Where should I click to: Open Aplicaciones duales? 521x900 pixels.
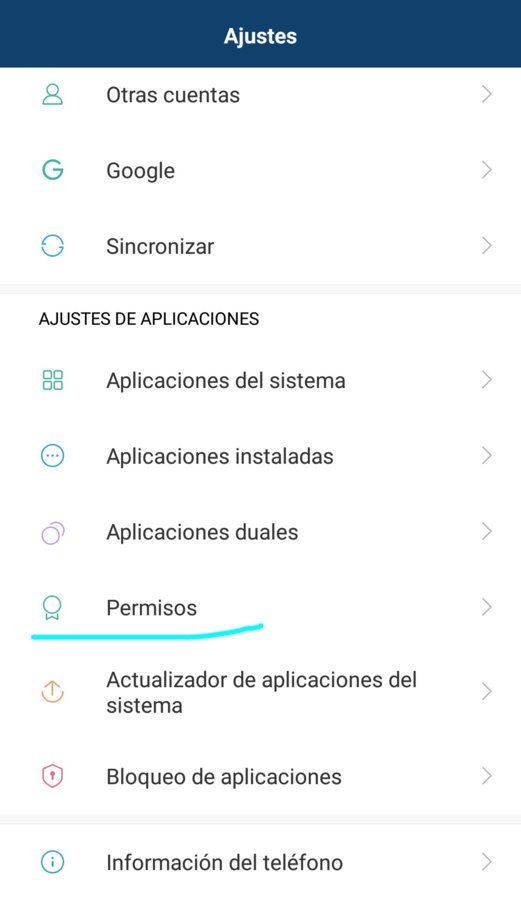coord(260,532)
